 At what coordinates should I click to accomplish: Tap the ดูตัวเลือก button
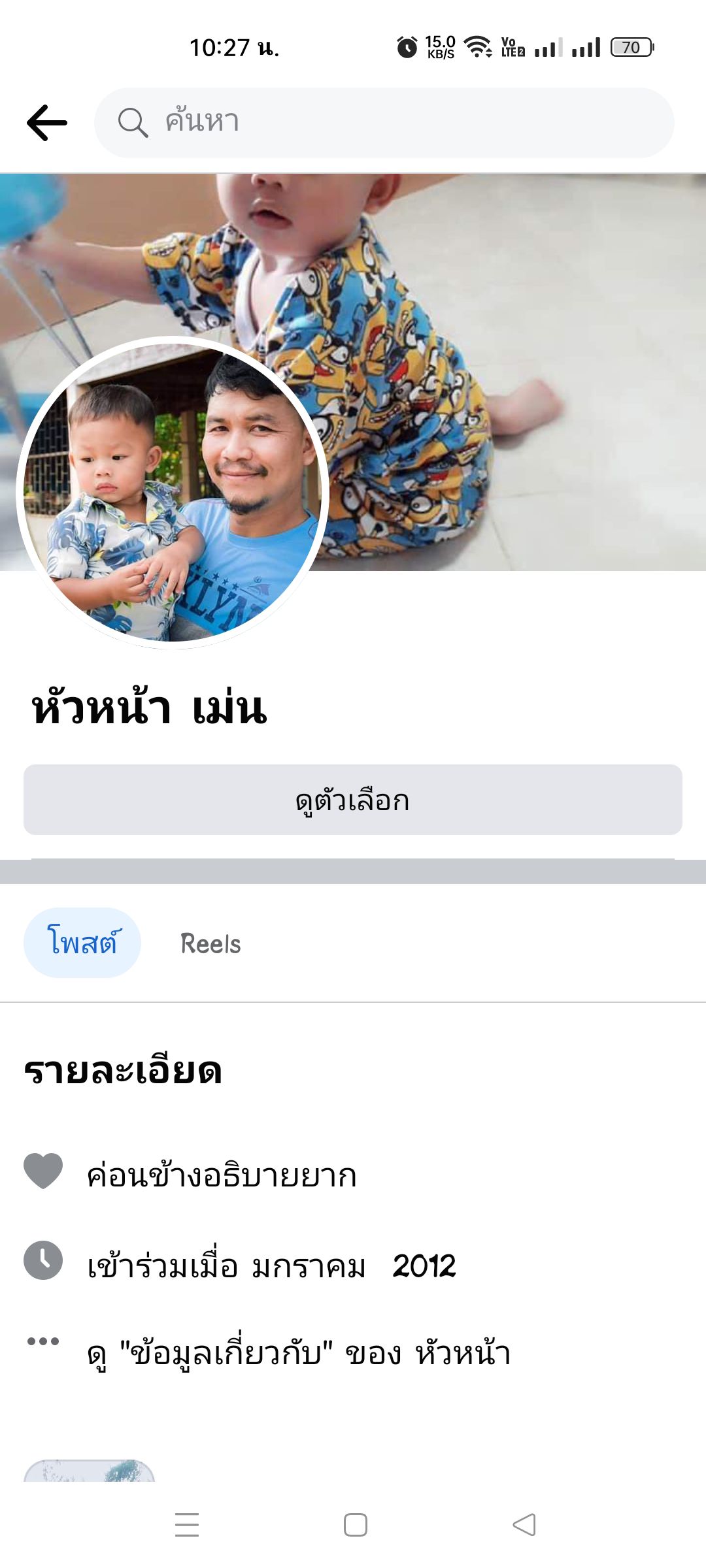(353, 800)
